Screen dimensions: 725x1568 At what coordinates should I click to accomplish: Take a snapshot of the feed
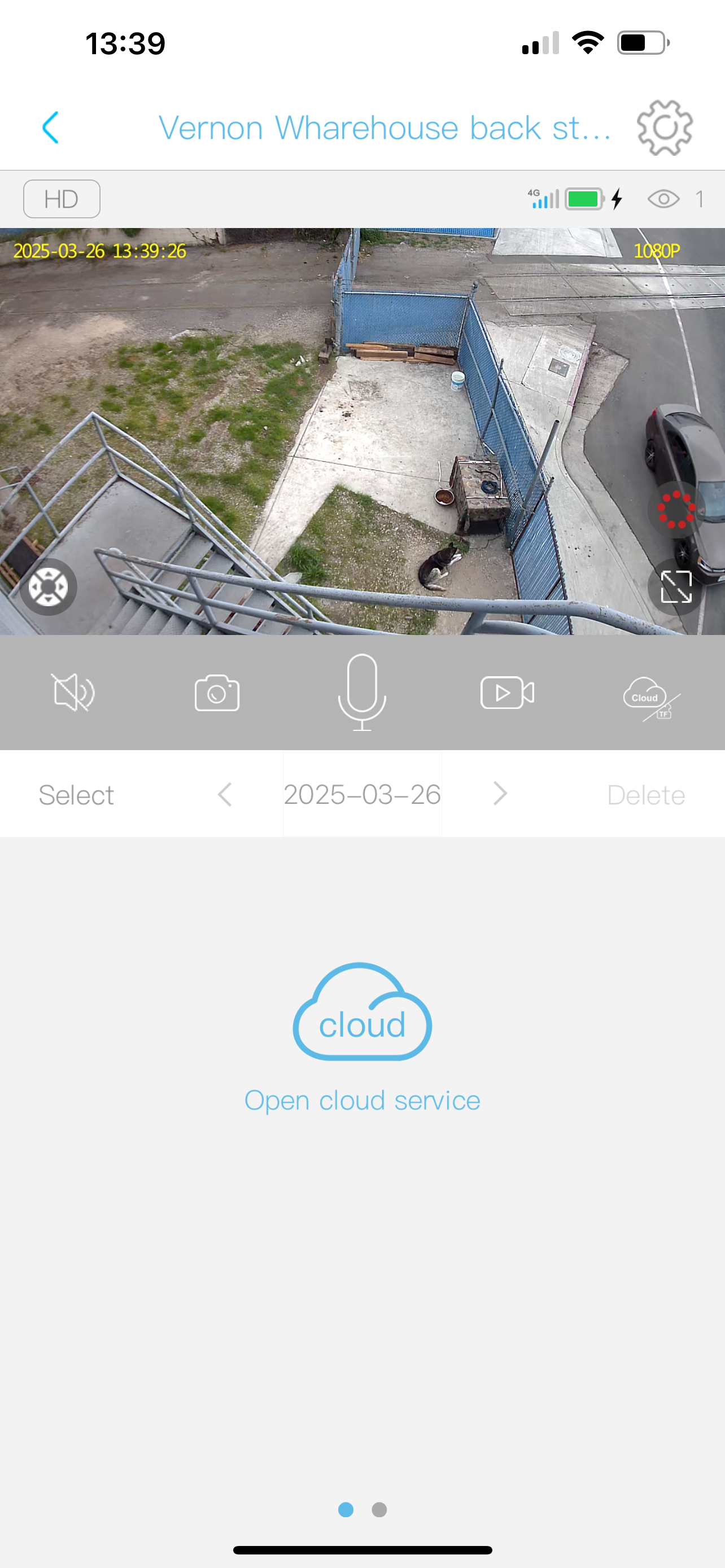coord(217,693)
